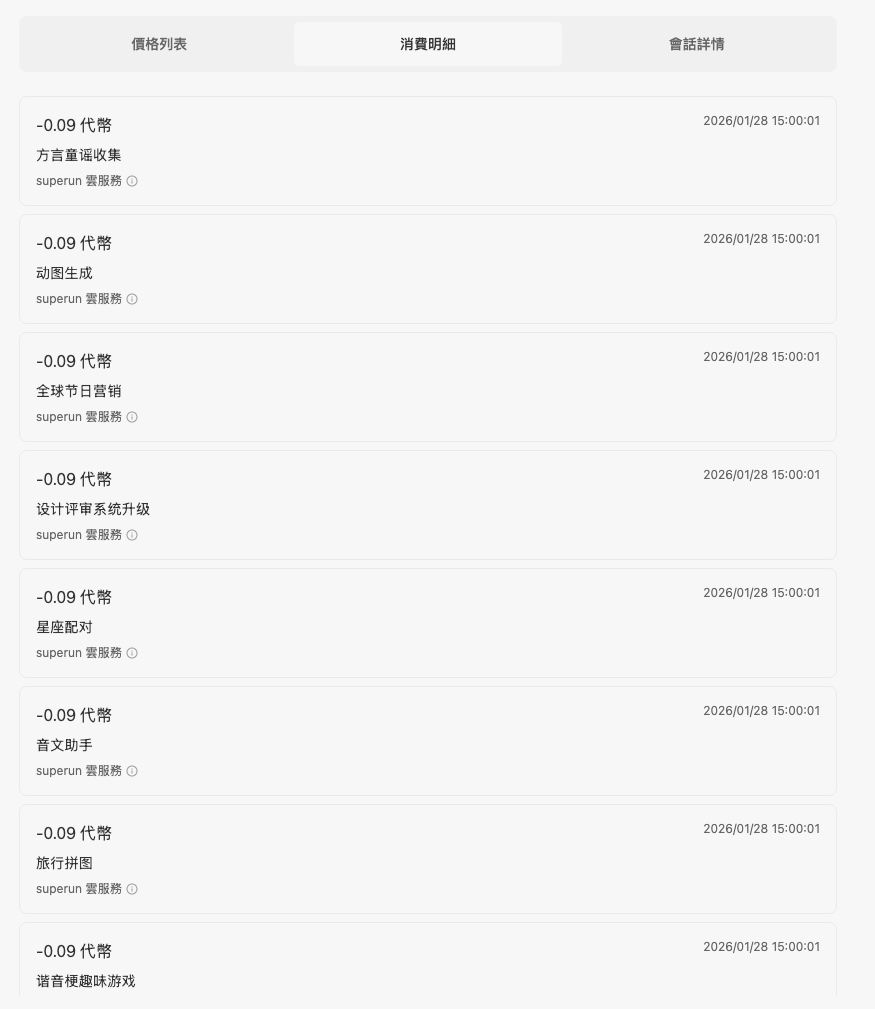Tap the info icon under 音文助手

click(132, 771)
